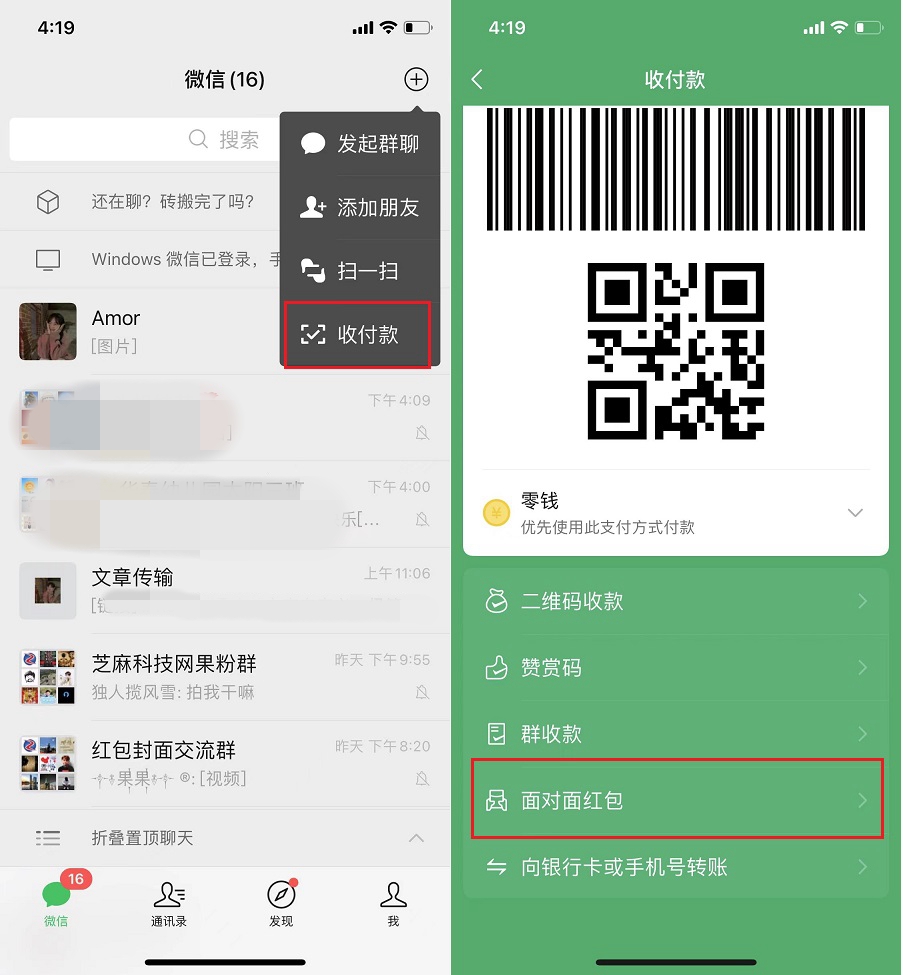This screenshot has width=903, height=975.
Task: Open 向银行卡或手机号转账
Action: click(x=676, y=867)
